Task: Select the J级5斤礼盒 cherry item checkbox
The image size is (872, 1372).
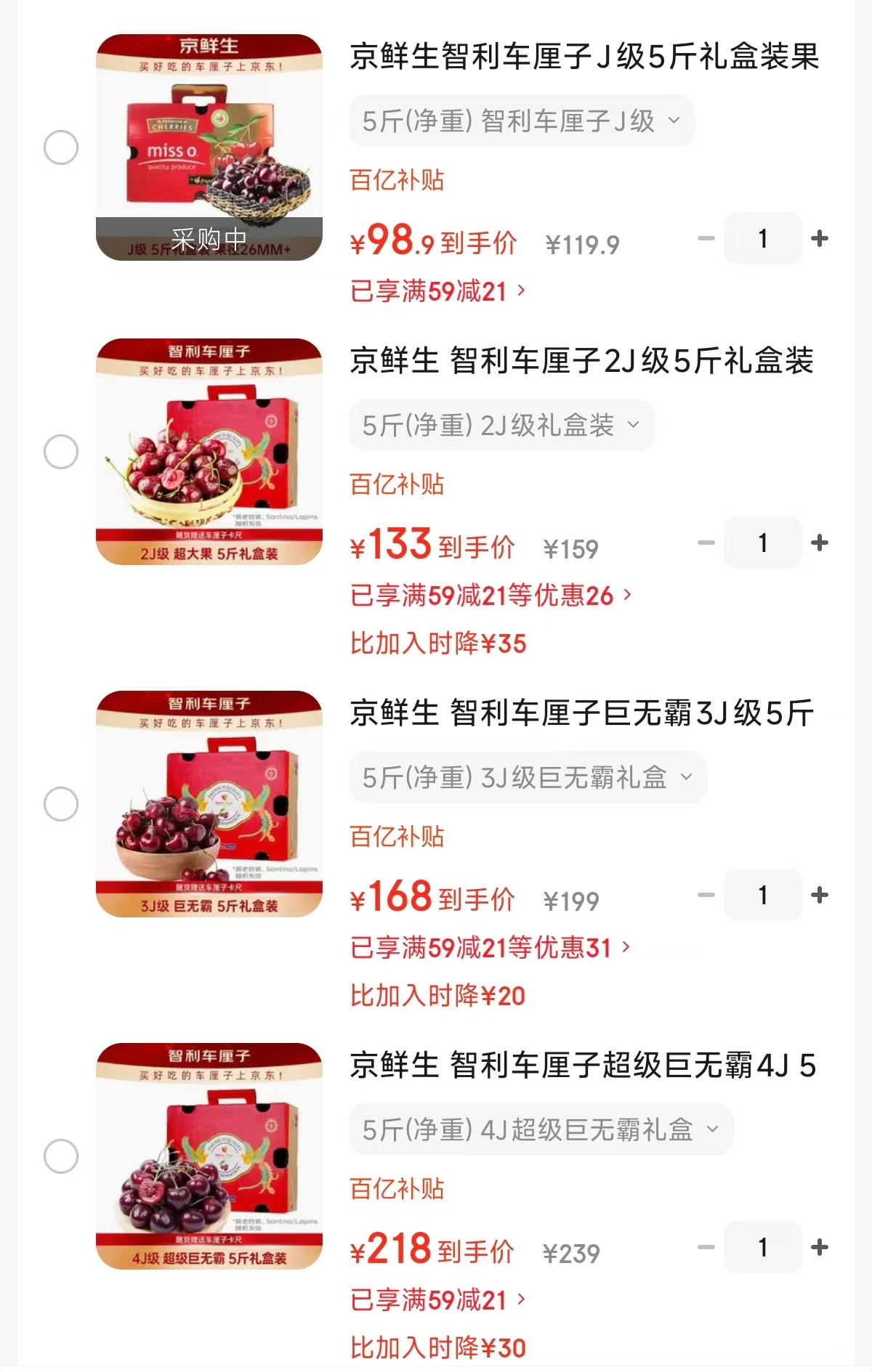Action: tap(61, 147)
